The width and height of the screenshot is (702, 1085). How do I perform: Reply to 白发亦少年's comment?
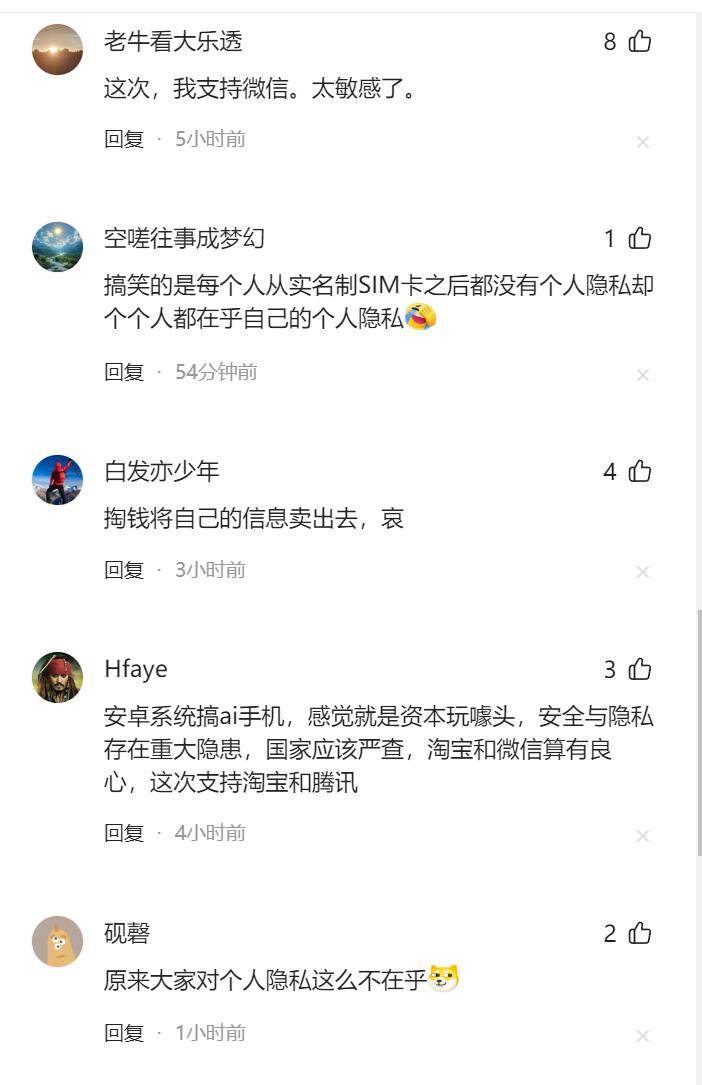coord(124,570)
